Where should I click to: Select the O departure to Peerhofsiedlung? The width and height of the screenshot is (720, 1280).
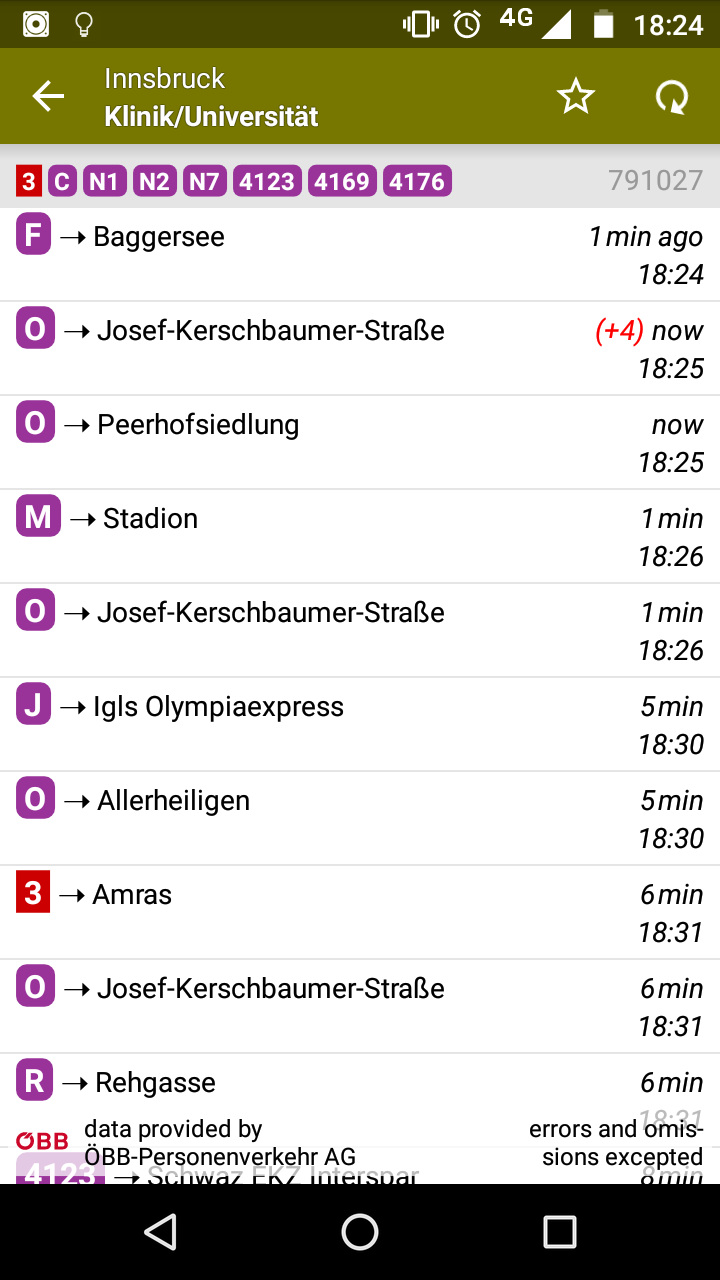(x=360, y=442)
